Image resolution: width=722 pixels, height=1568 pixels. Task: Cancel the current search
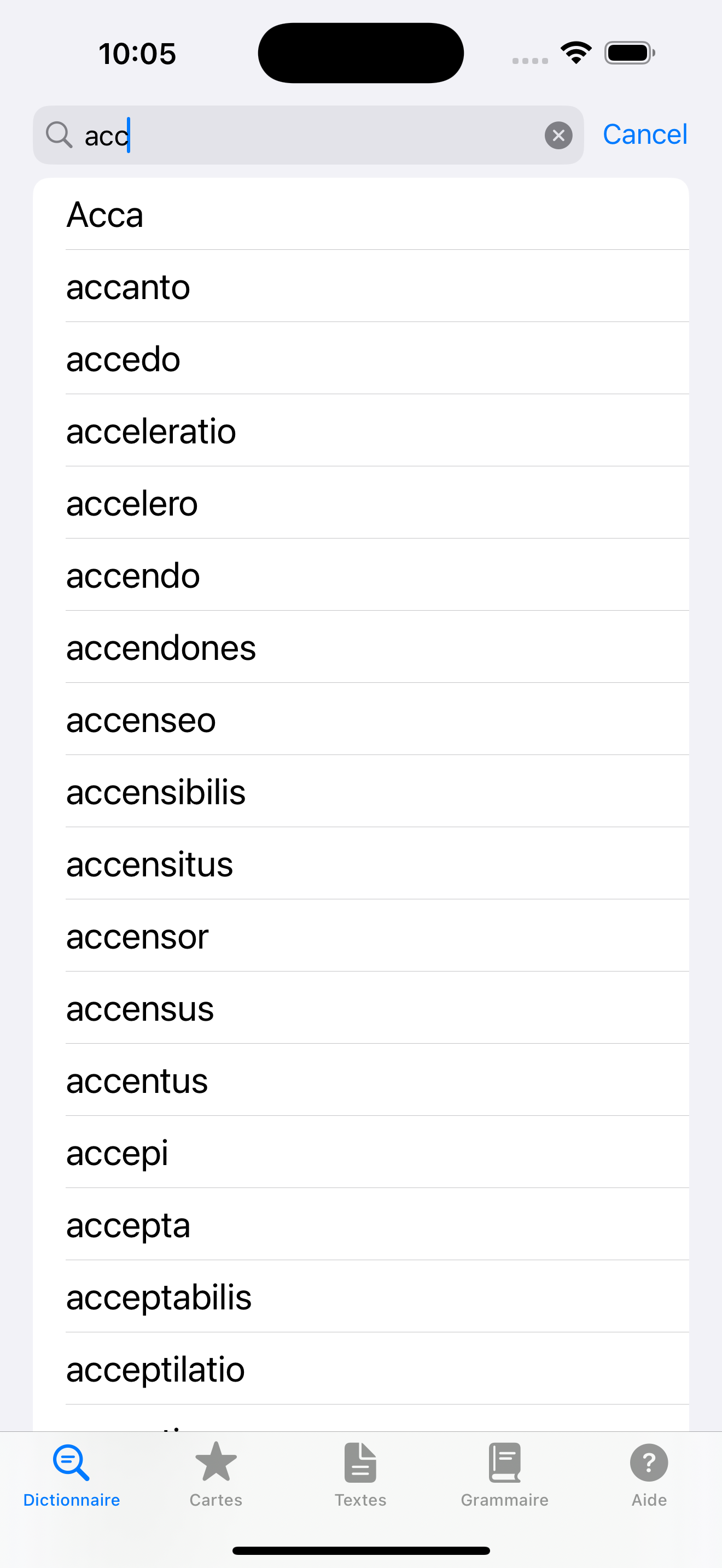(x=645, y=134)
